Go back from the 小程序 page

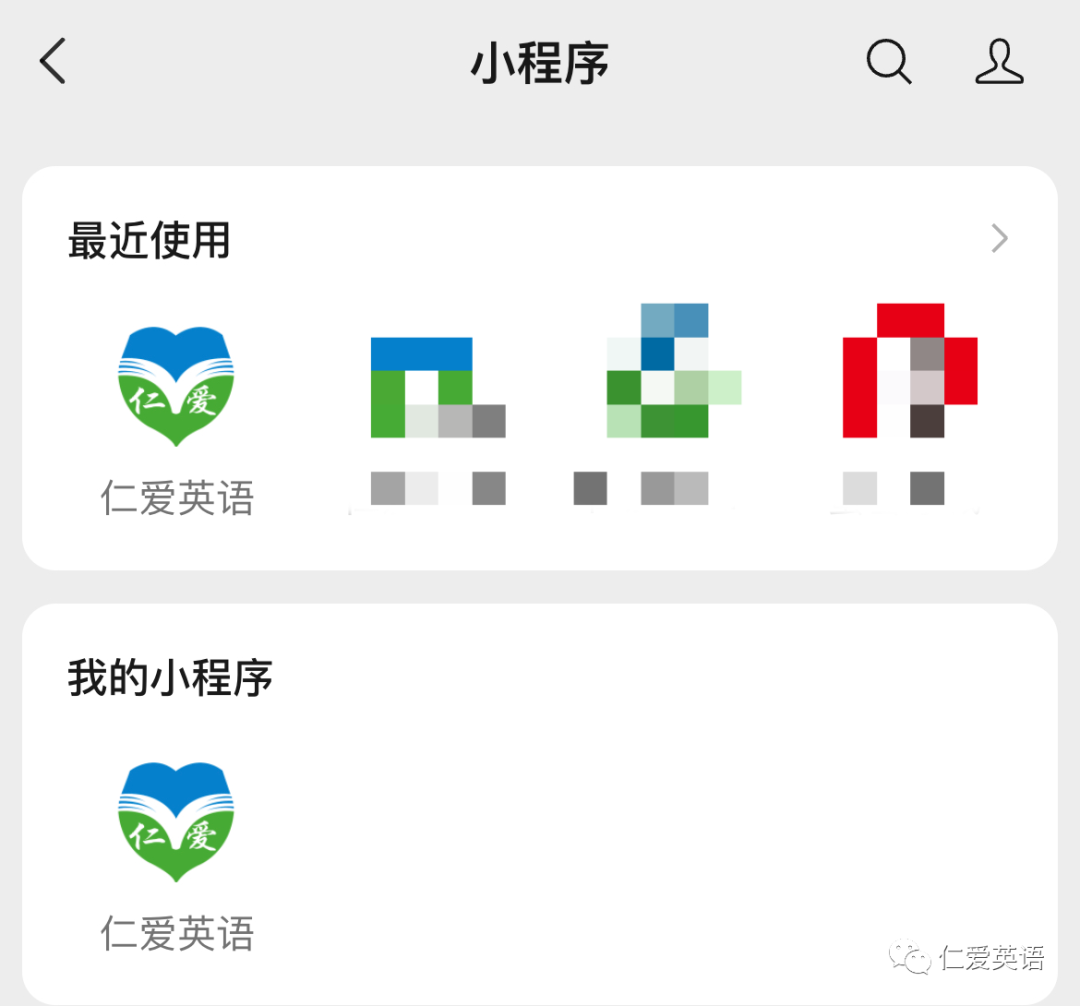(53, 61)
